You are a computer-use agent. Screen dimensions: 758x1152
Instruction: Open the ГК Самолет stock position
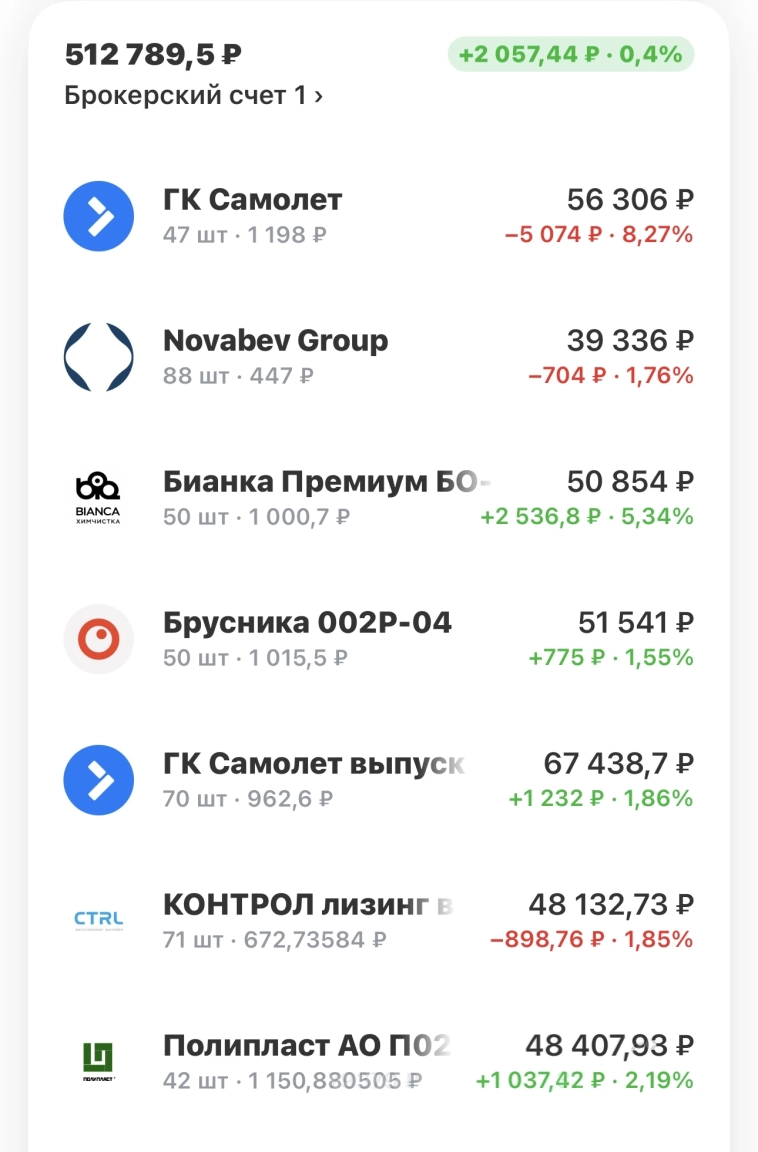pos(378,216)
